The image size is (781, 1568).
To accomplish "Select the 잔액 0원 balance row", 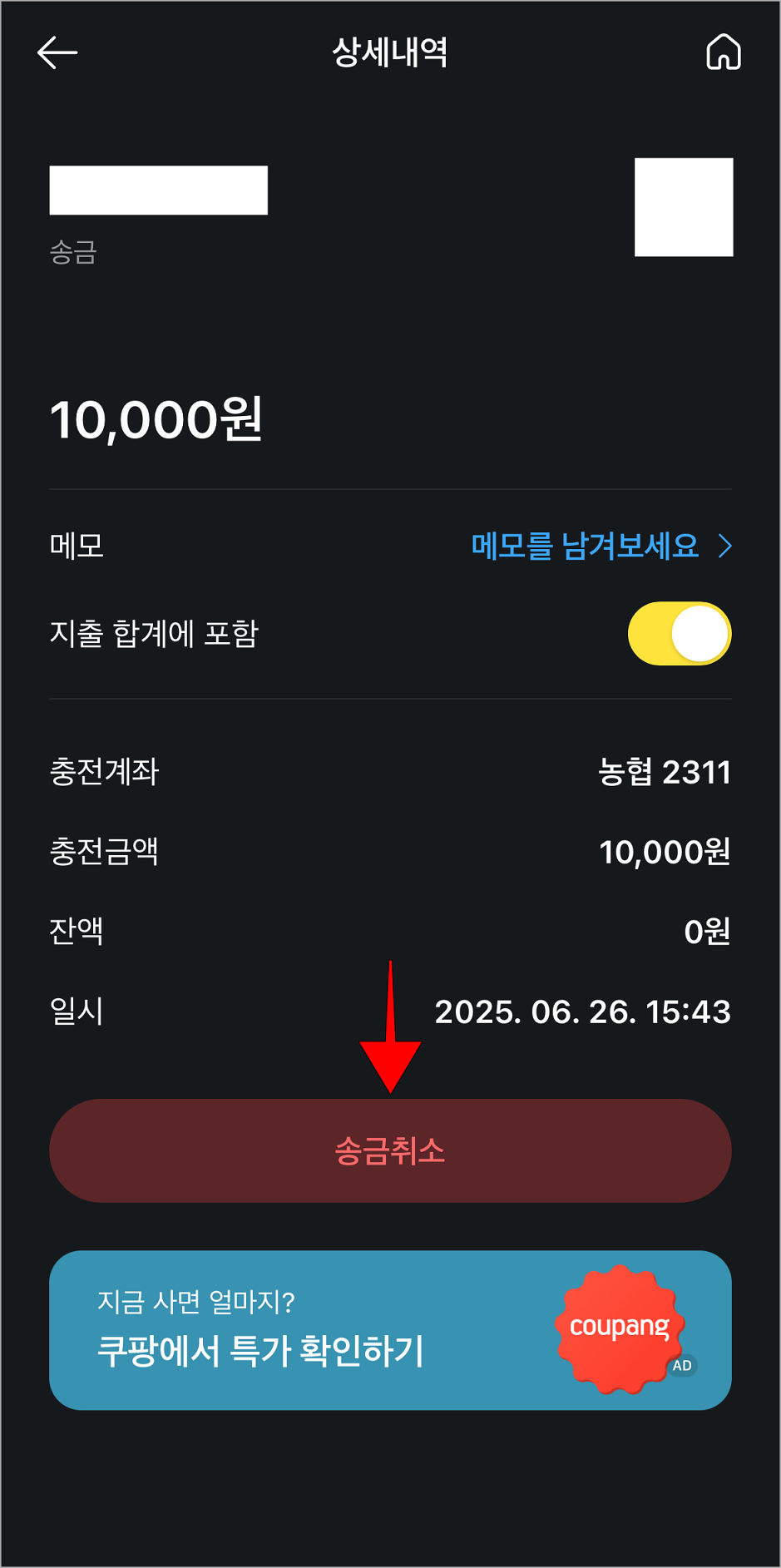I will coord(390,932).
